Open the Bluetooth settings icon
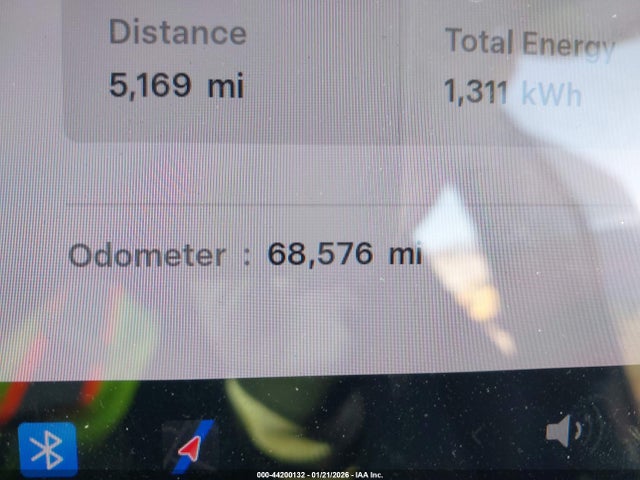Viewport: 640px width, 480px height. click(47, 448)
